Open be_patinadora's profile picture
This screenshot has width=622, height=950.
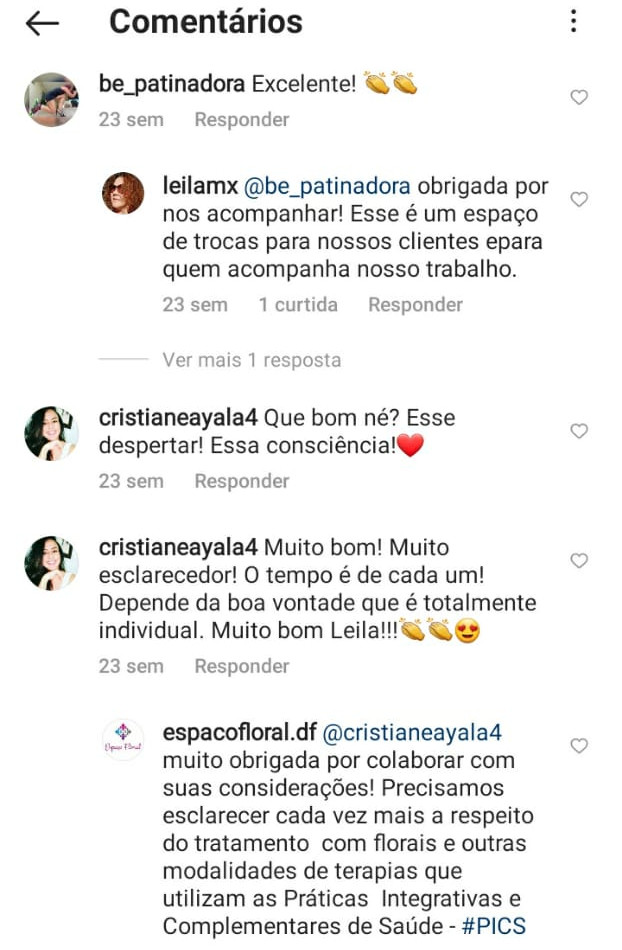51,99
